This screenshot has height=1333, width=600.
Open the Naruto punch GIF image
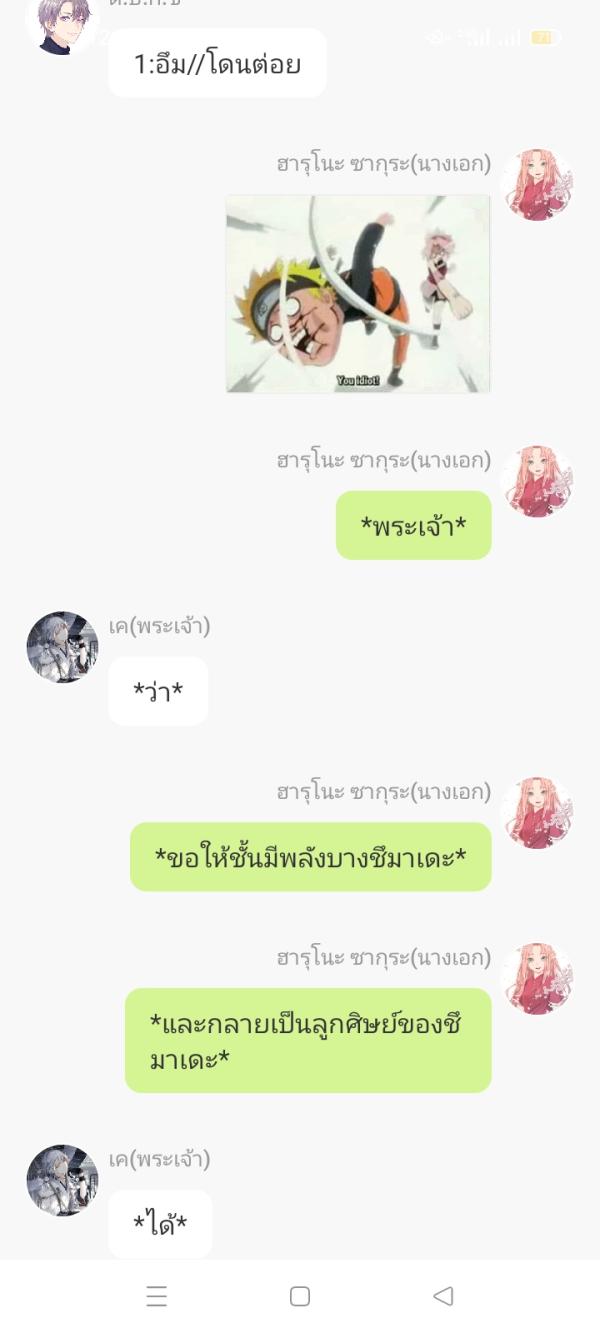357,293
